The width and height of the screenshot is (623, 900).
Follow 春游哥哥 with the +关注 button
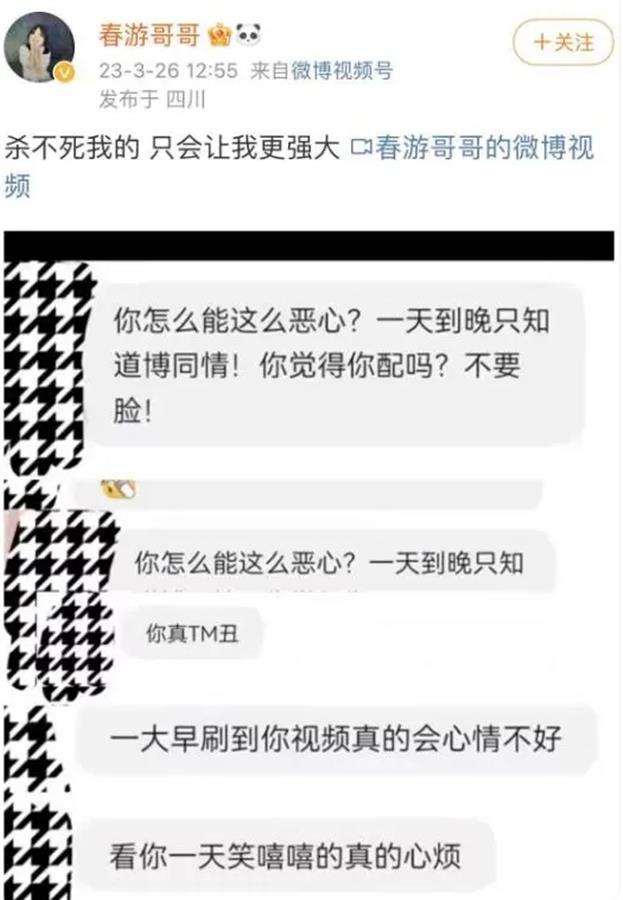(562, 41)
